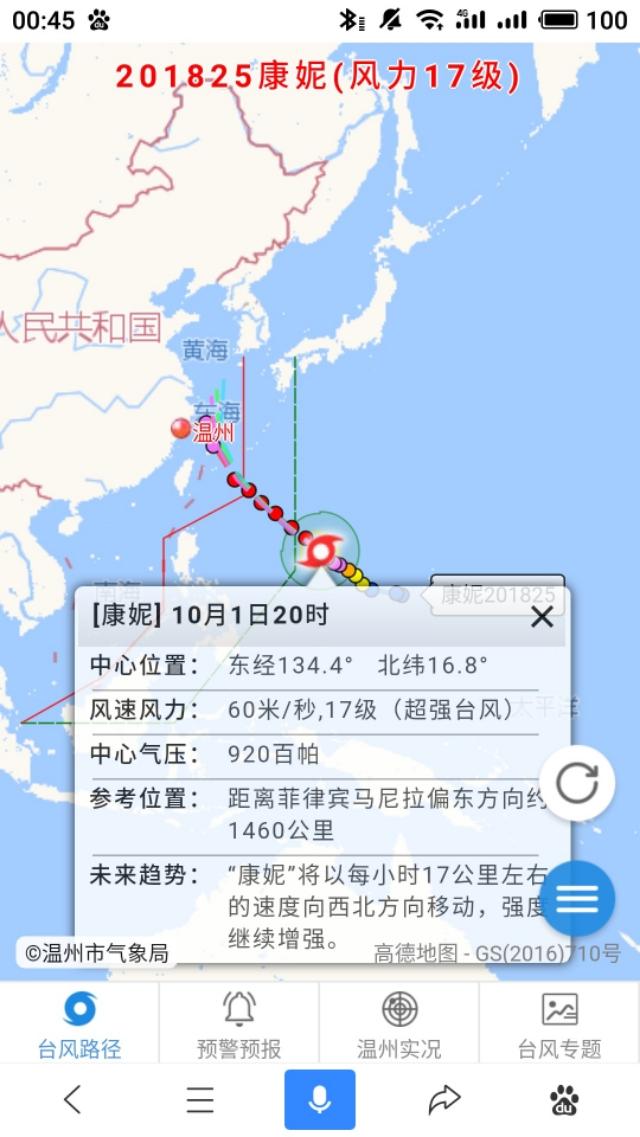Go back with the browser back arrow

click(72, 1100)
